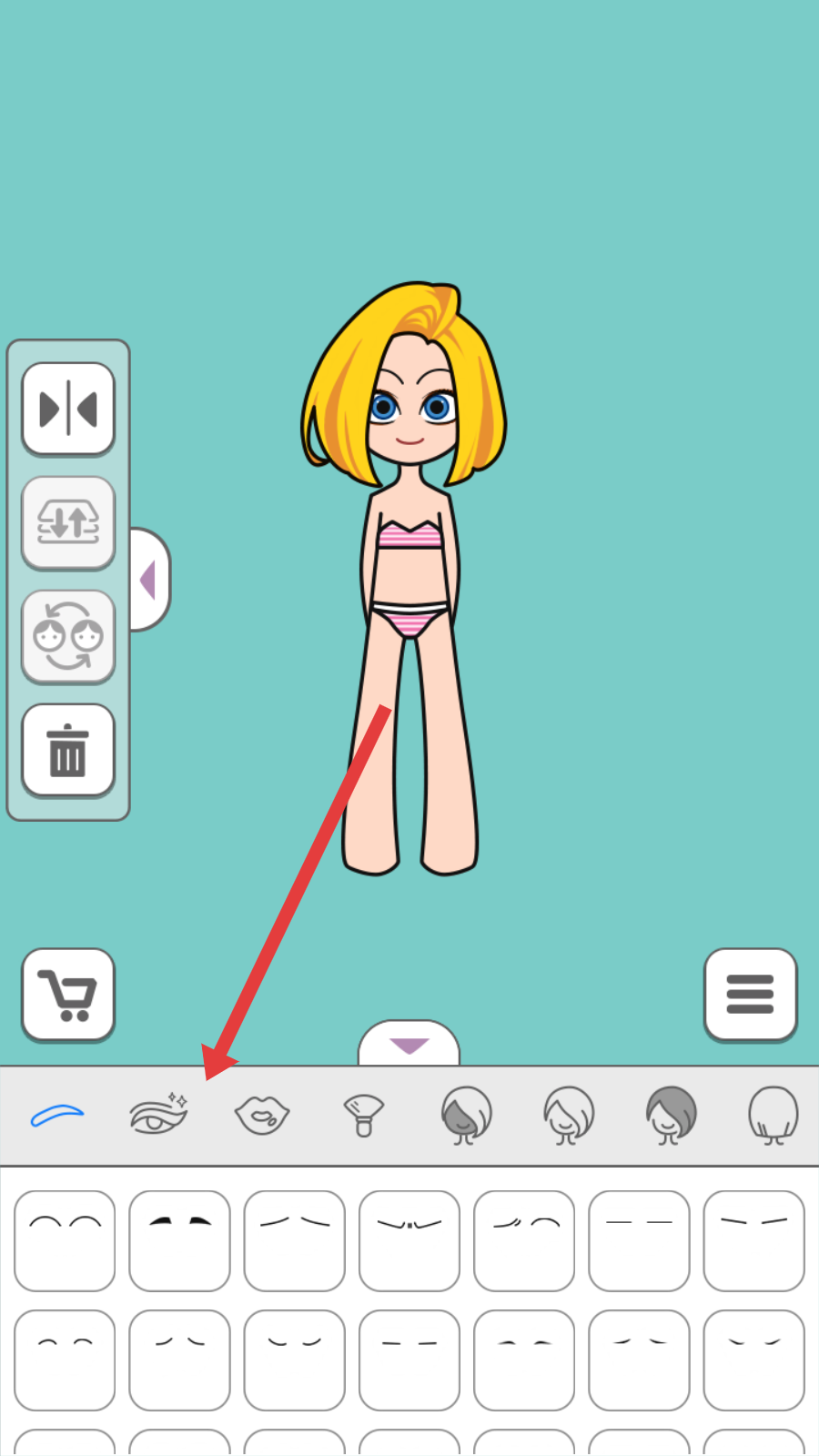The image size is (819, 1456).
Task: Delete the character with the trash button
Action: [68, 750]
